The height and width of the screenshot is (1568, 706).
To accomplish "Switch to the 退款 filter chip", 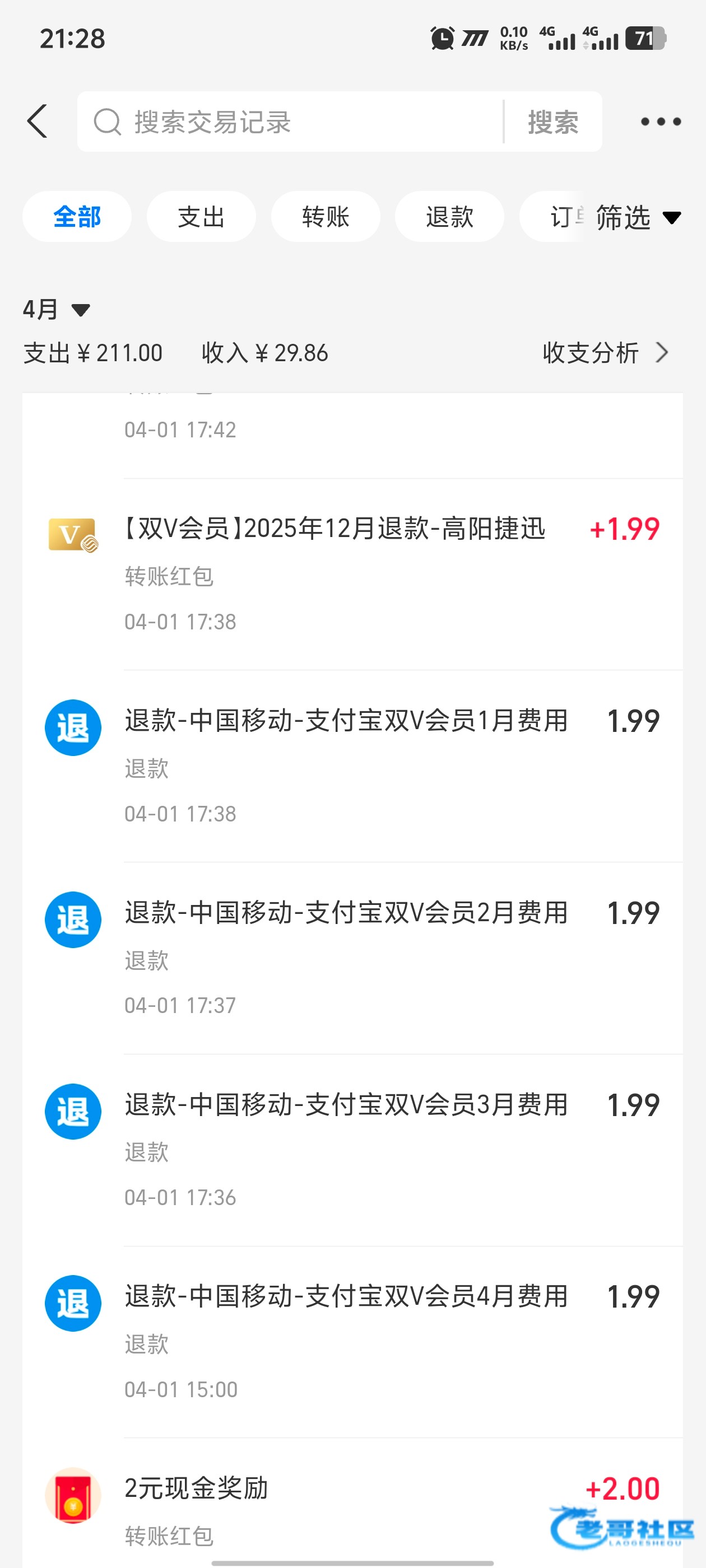I will coord(449,217).
